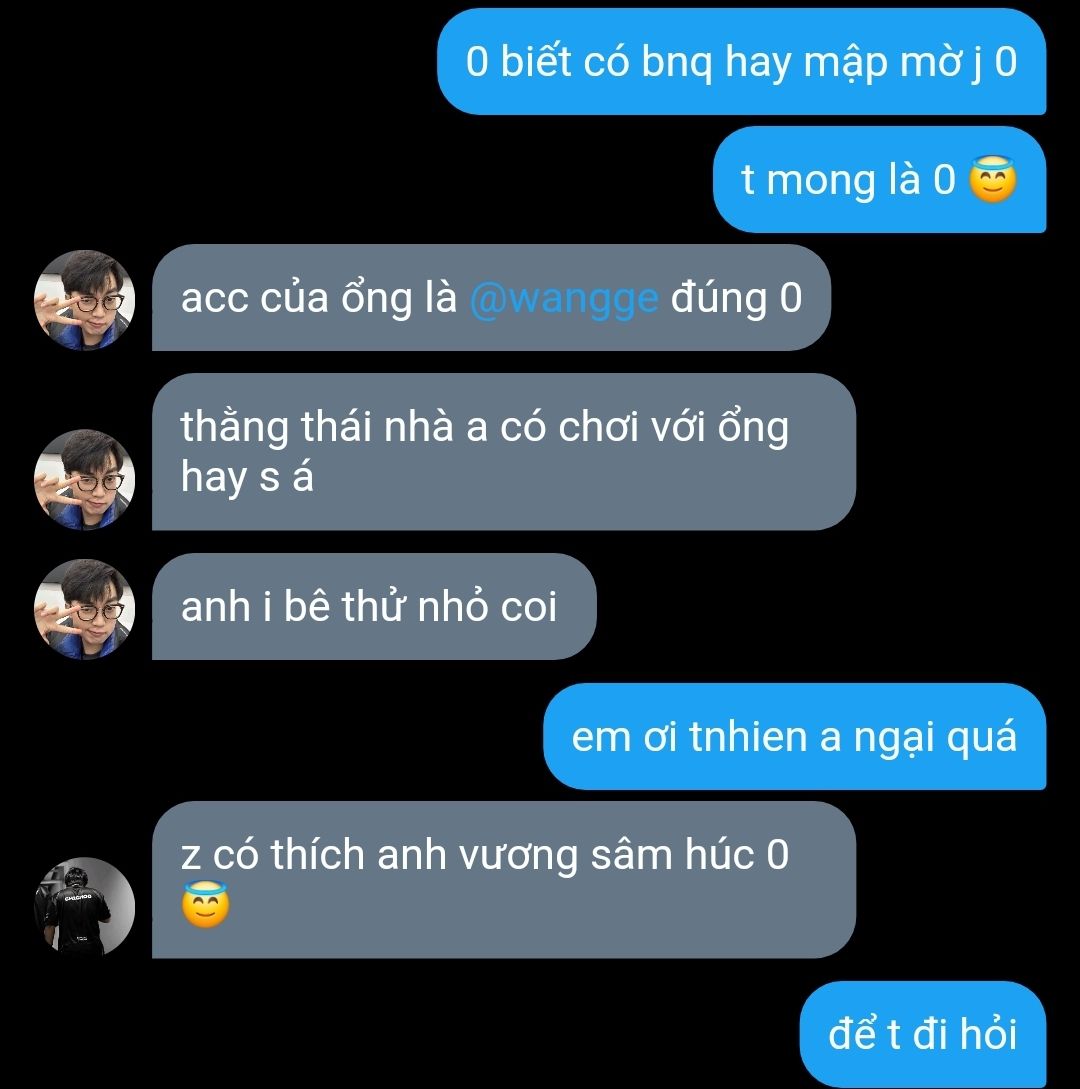Open the @wangge mention link

pyautogui.click(x=563, y=299)
